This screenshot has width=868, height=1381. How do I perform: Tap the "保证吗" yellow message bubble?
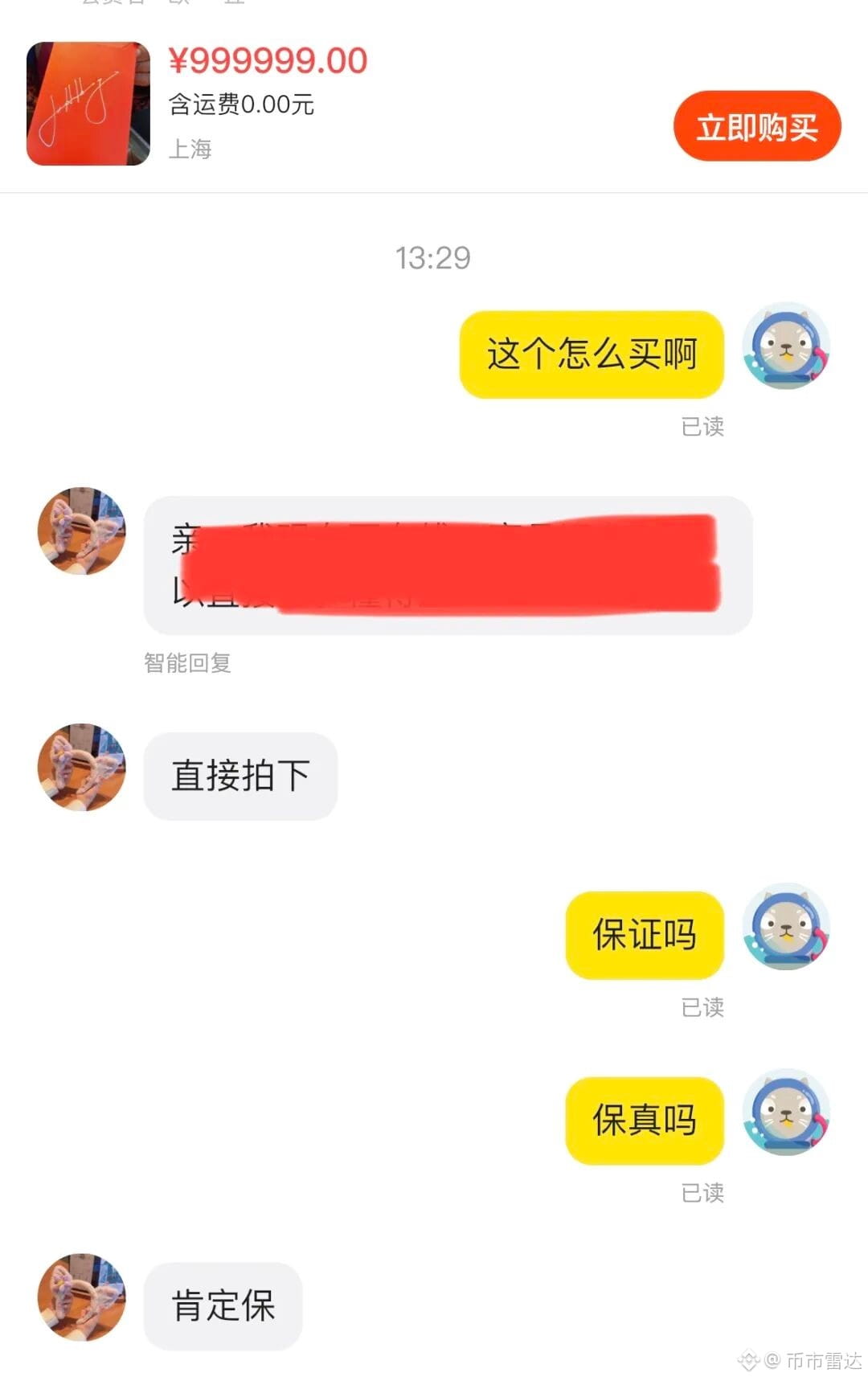coord(645,933)
